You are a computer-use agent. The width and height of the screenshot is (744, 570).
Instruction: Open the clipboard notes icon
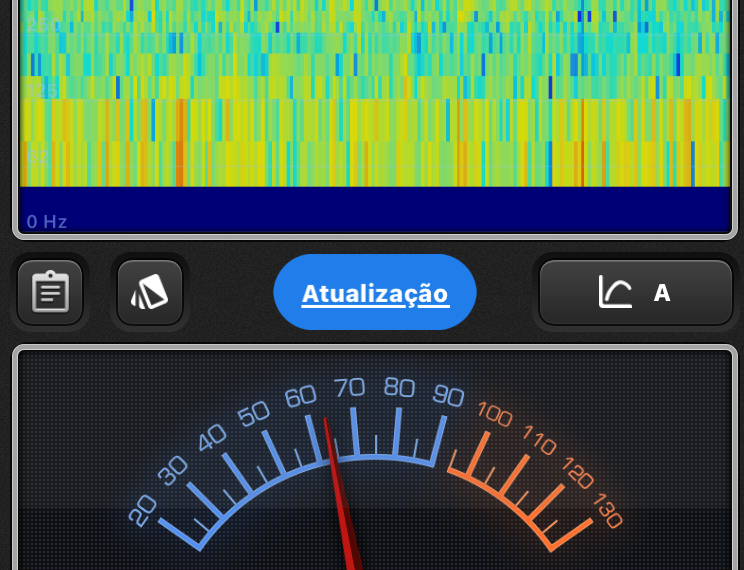coord(50,293)
